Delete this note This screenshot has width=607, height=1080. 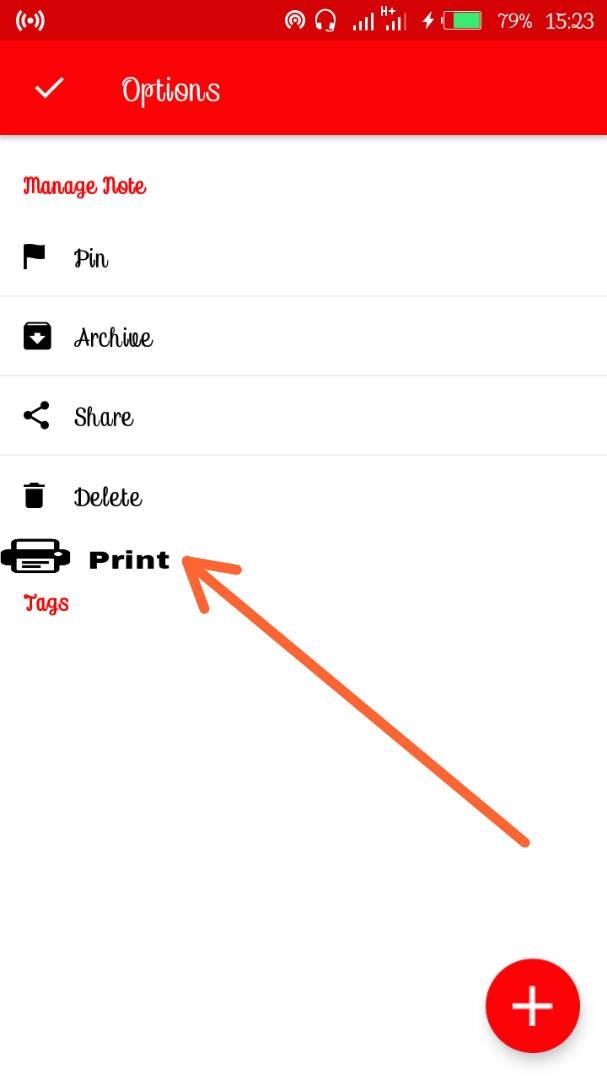click(x=106, y=497)
